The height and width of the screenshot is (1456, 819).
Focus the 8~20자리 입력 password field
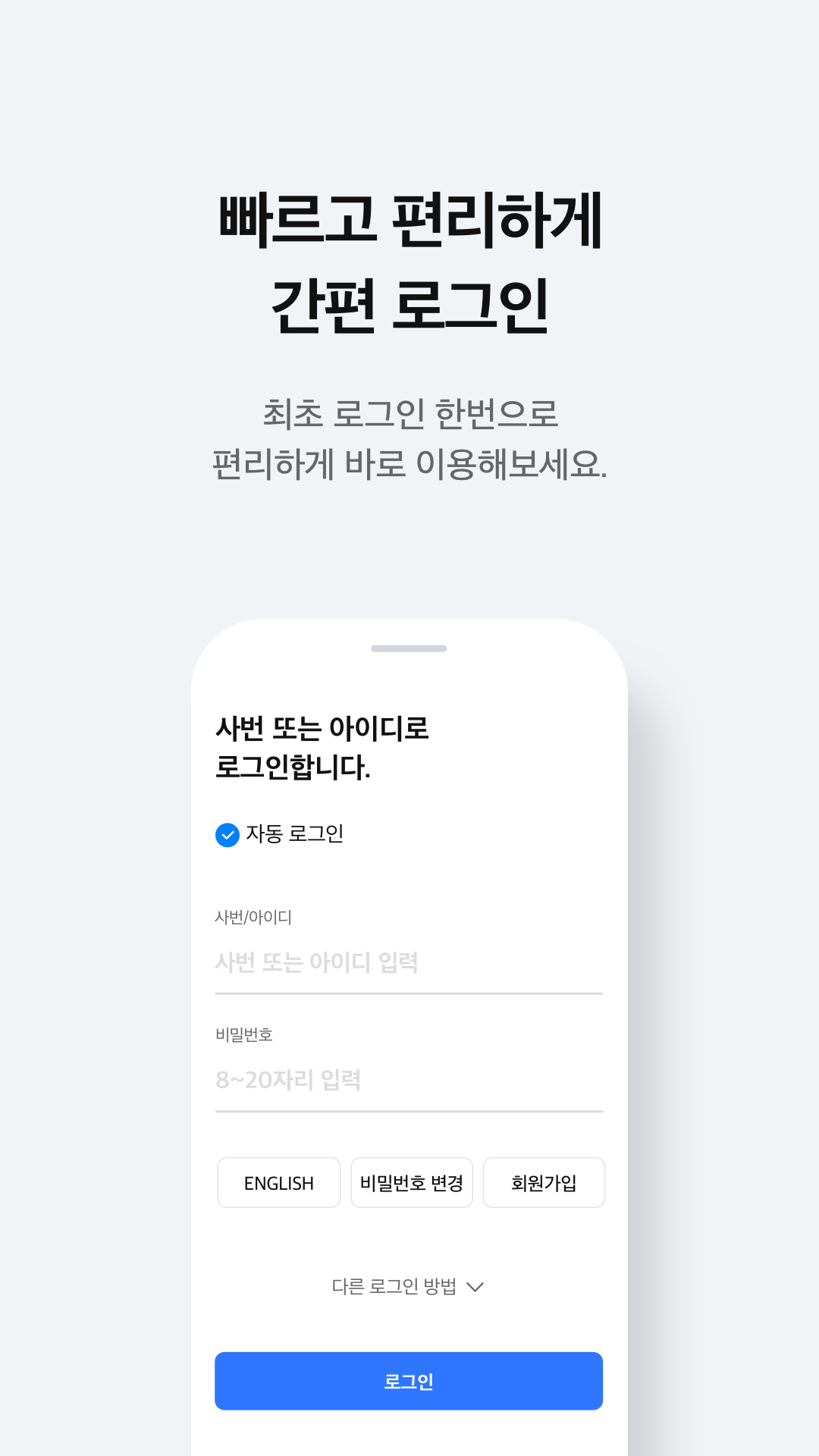coord(409,1080)
